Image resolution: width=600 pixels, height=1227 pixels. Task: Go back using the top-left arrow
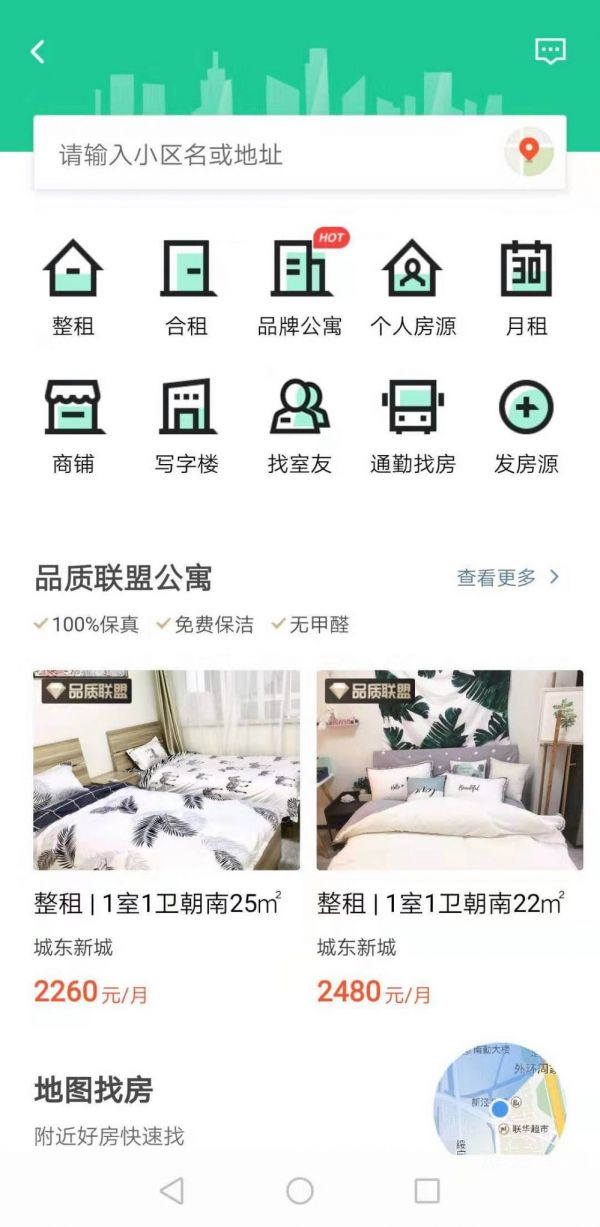click(x=38, y=52)
